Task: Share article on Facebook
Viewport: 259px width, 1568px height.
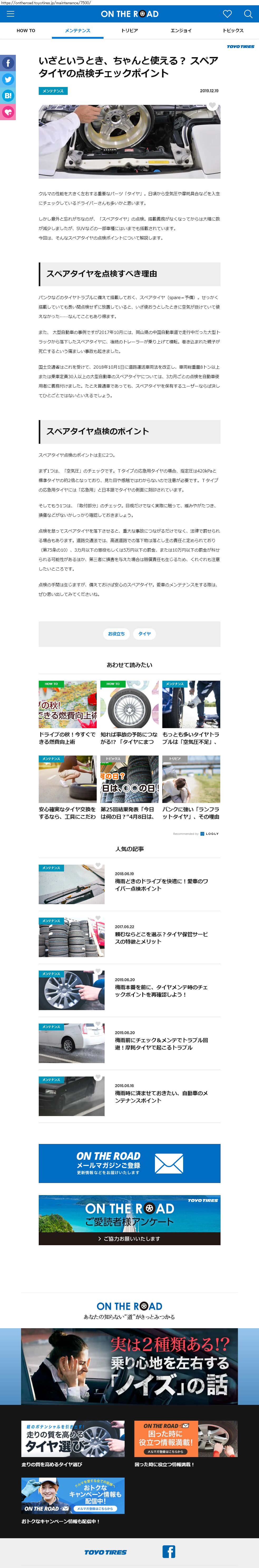Action: tap(8, 63)
